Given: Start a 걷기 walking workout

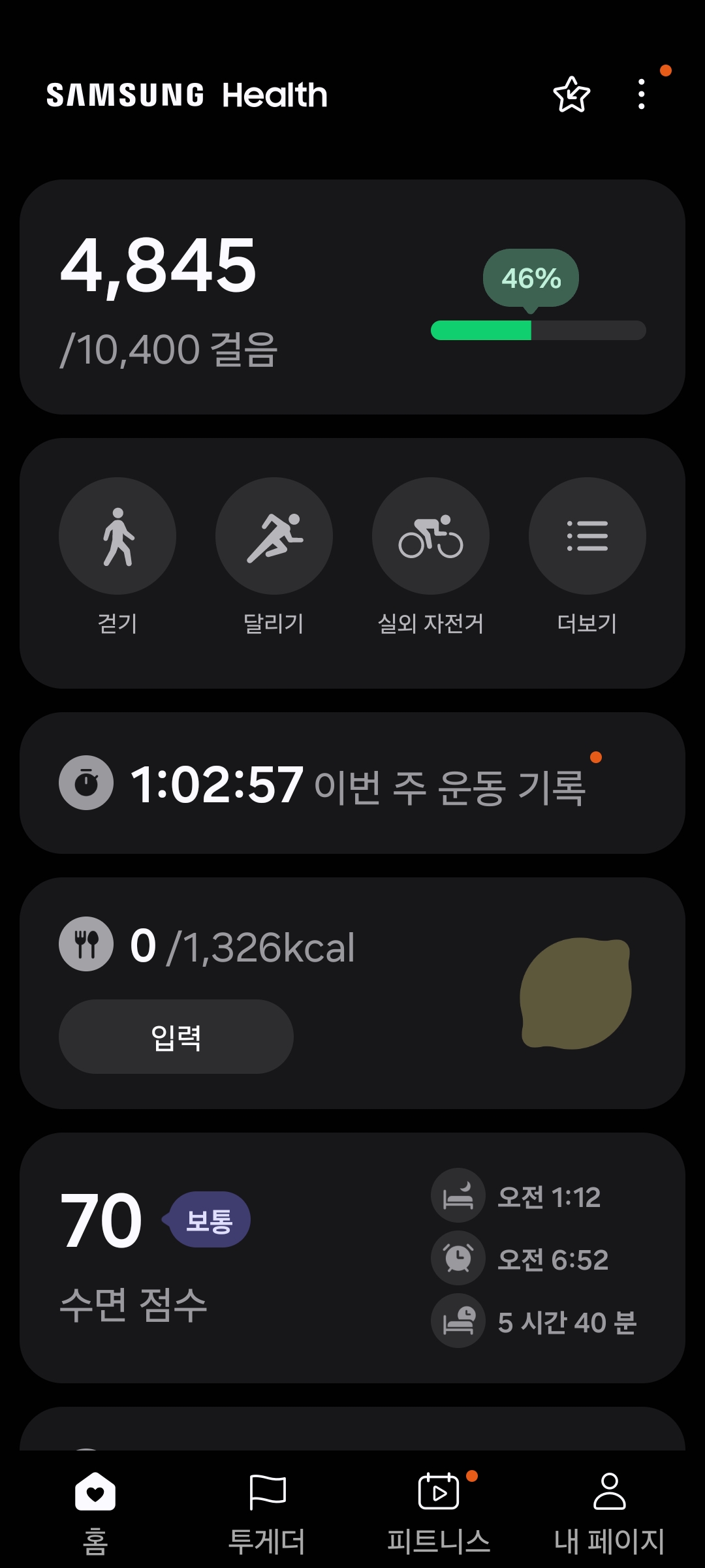Looking at the screenshot, I should pos(117,537).
